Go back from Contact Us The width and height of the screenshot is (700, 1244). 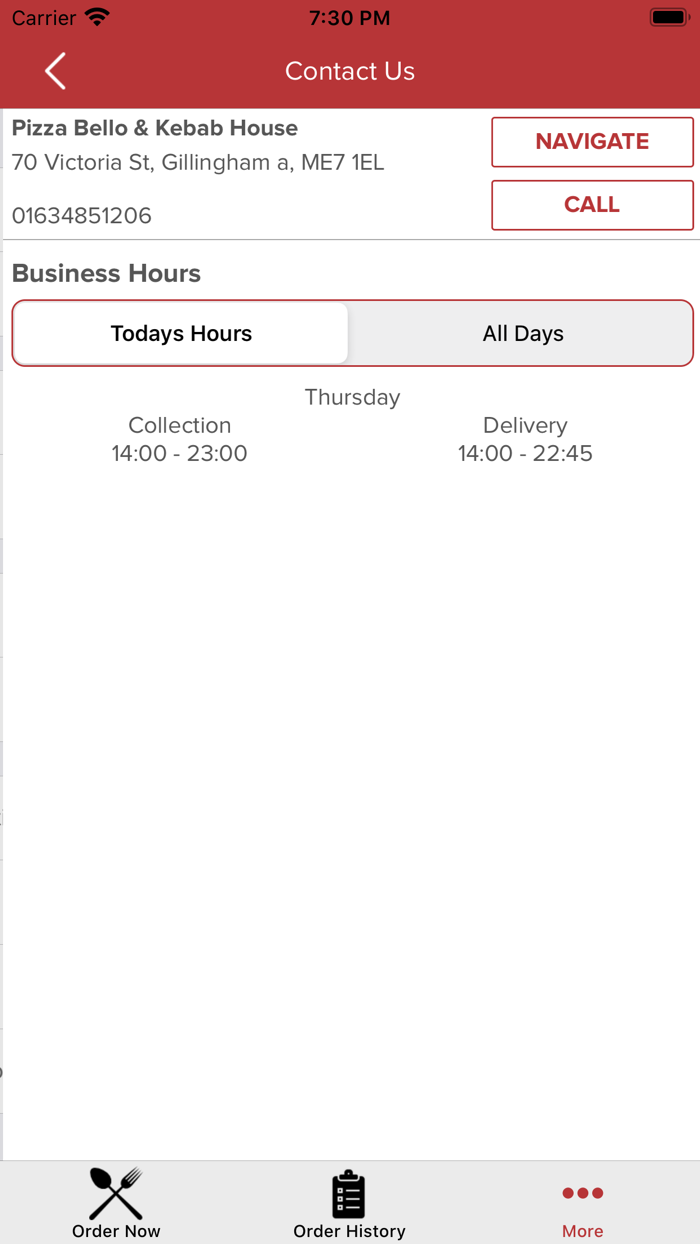tap(56, 71)
